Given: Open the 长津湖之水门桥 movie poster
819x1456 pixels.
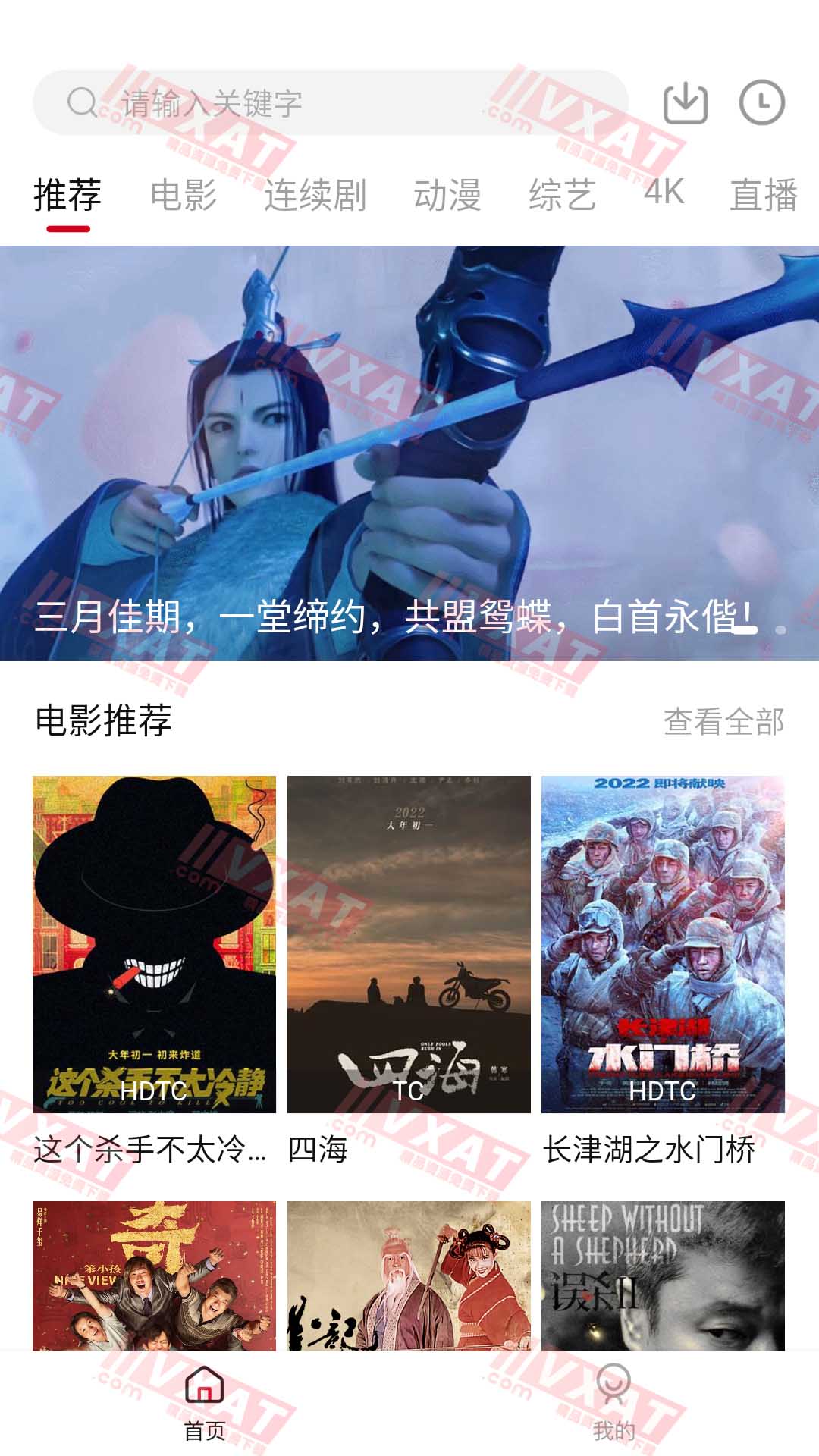Looking at the screenshot, I should [664, 940].
